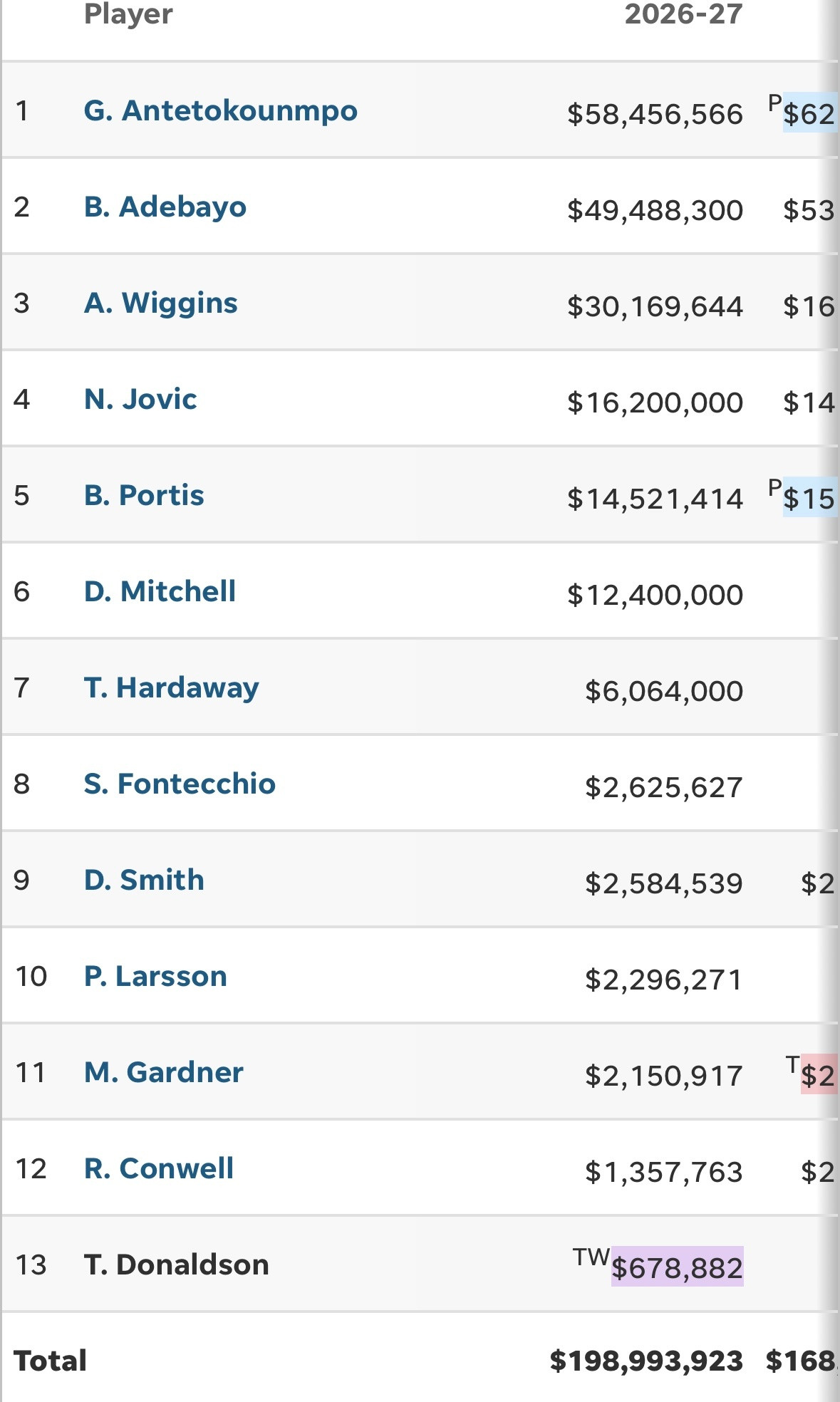Tap the N. Jovic name link

pos(140,399)
